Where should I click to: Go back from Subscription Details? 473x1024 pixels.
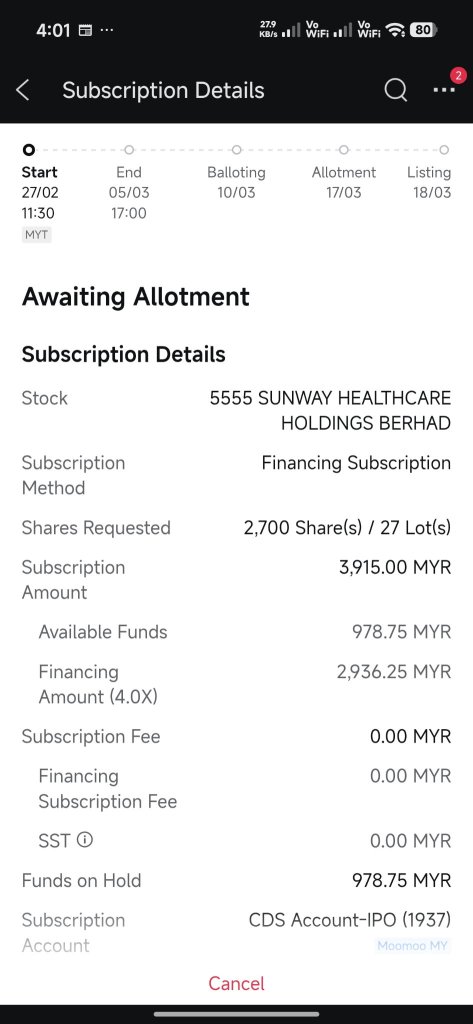[23, 90]
